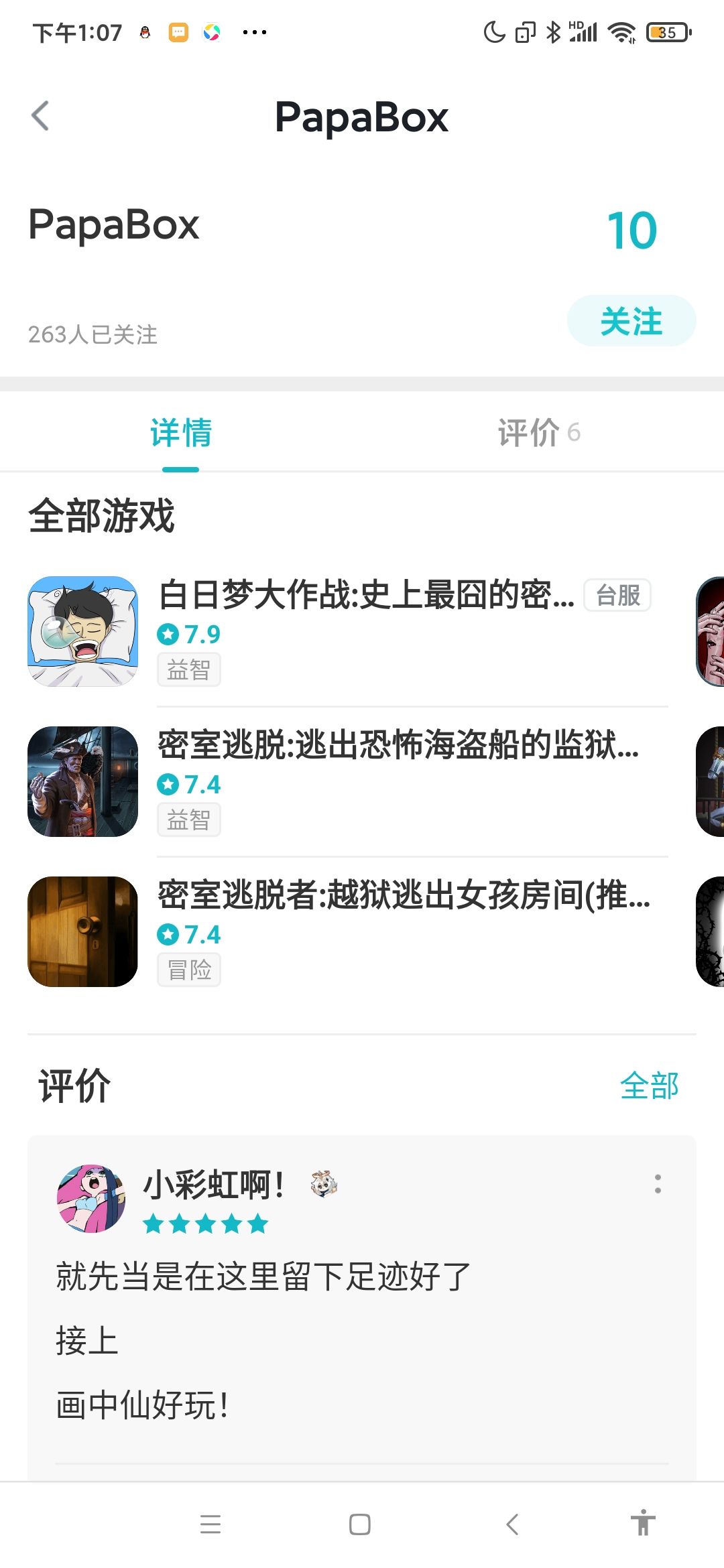Tap the five-star rating on the review
Screen dimensions: 724x1568
204,1224
